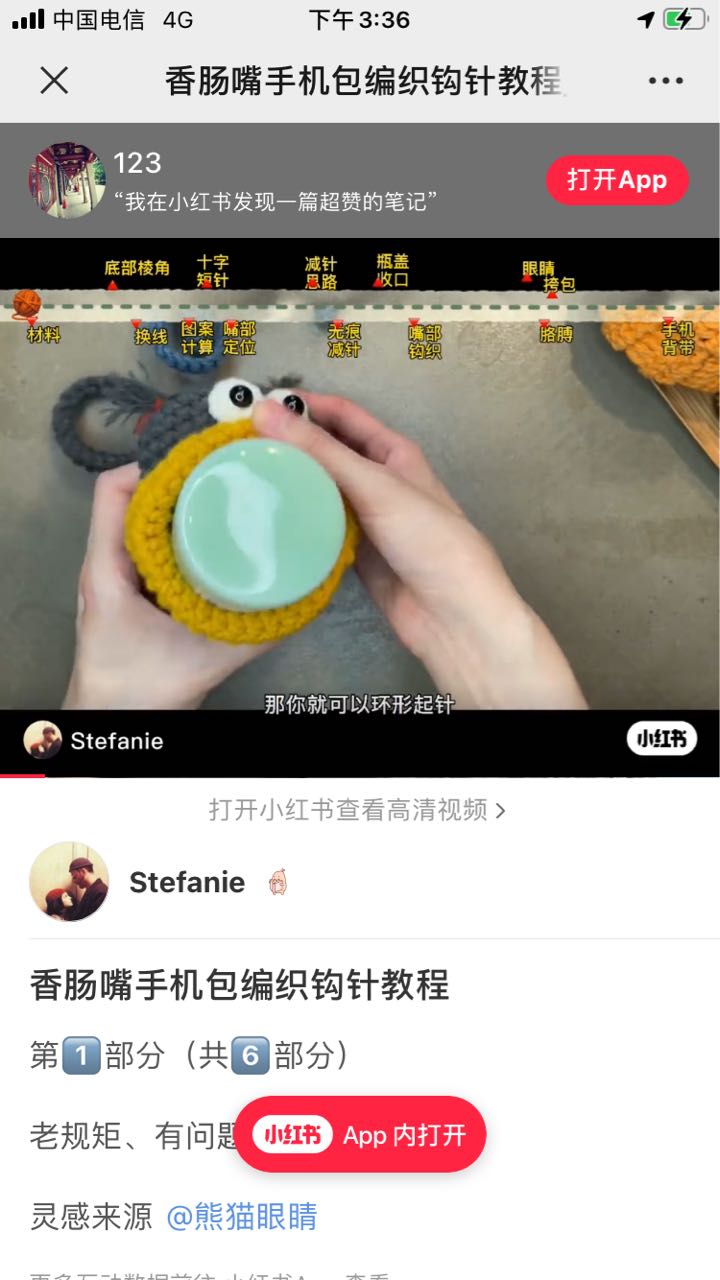Play the crochet tutorial video
Image resolution: width=720 pixels, height=1280 pixels.
point(359,500)
